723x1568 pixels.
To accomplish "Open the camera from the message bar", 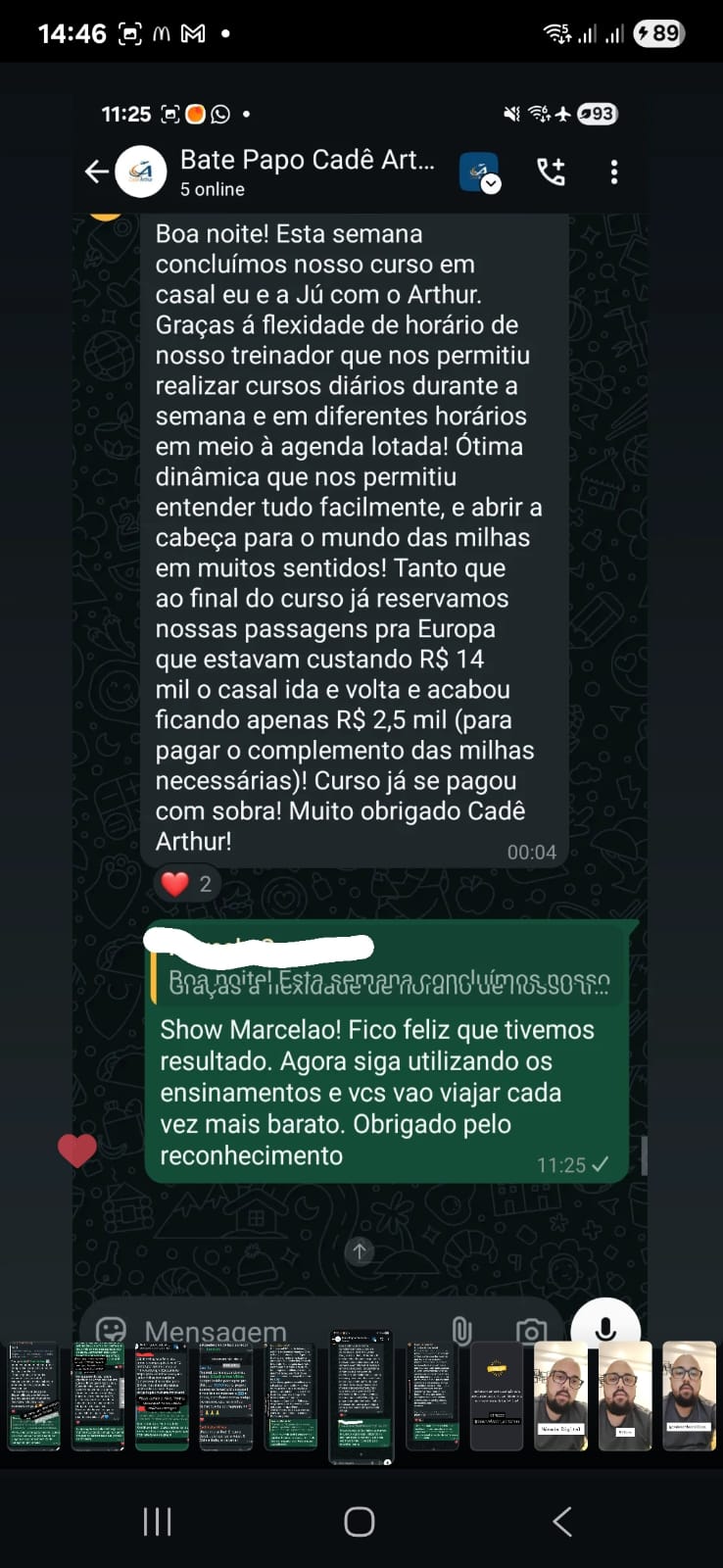I will pyautogui.click(x=530, y=1330).
